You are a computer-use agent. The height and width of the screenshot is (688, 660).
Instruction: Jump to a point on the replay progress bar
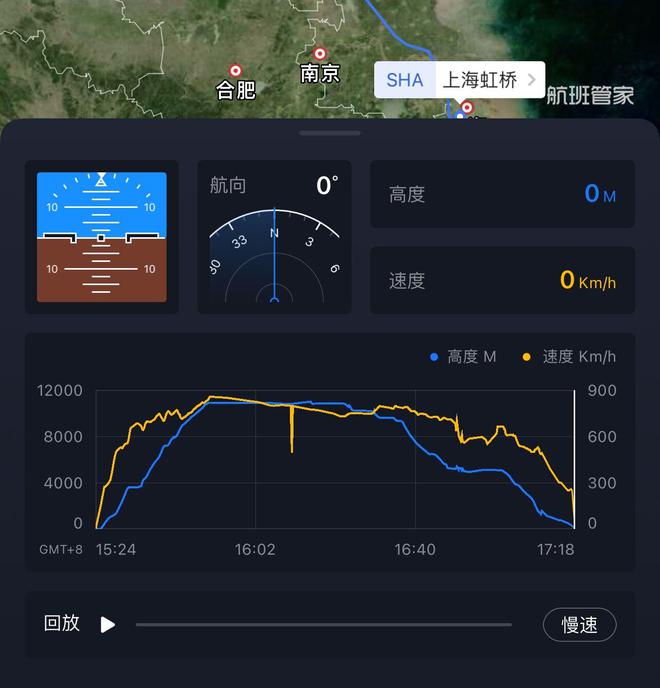click(x=323, y=625)
